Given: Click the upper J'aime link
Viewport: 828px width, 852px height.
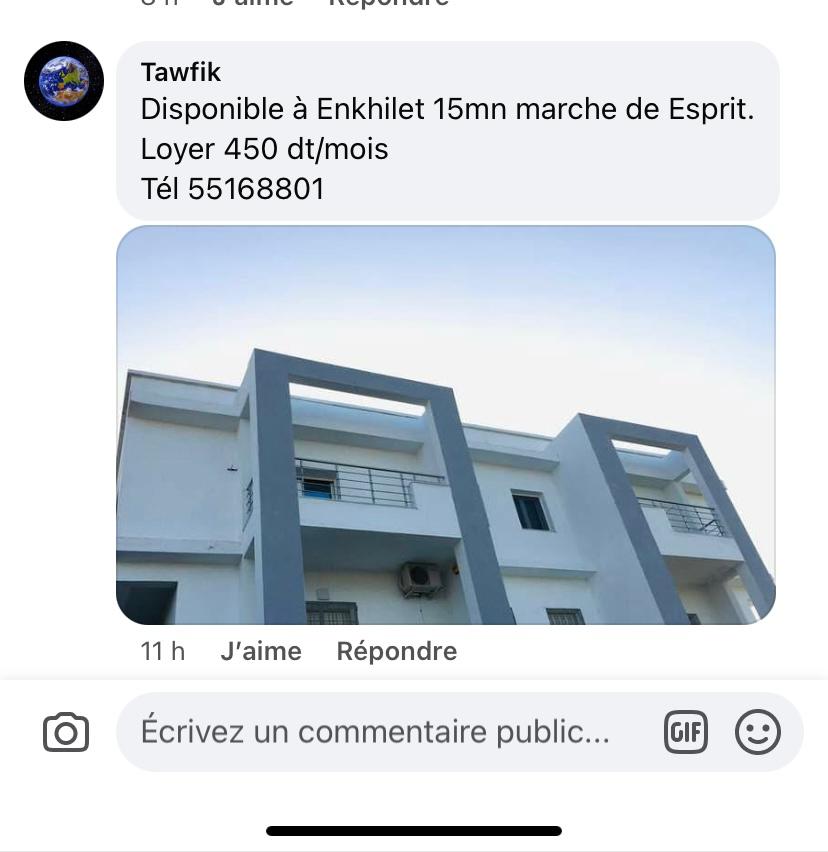Looking at the screenshot, I should tap(251, 4).
